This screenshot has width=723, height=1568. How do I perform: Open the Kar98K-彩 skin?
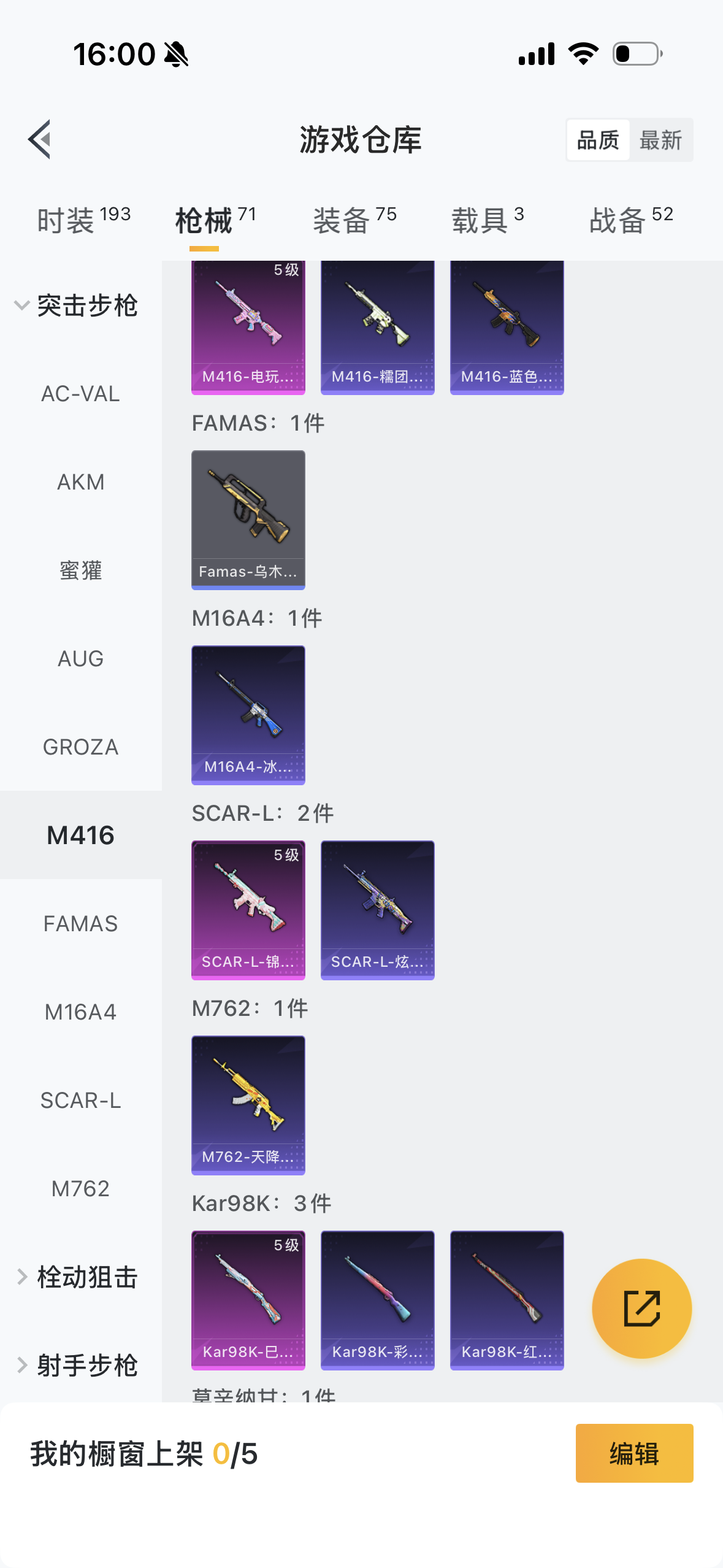pyautogui.click(x=378, y=1301)
